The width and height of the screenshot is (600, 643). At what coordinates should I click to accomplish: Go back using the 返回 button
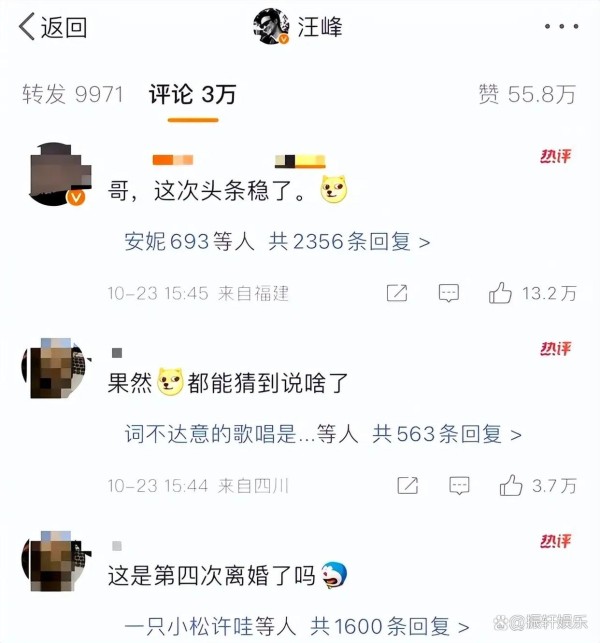[54, 27]
